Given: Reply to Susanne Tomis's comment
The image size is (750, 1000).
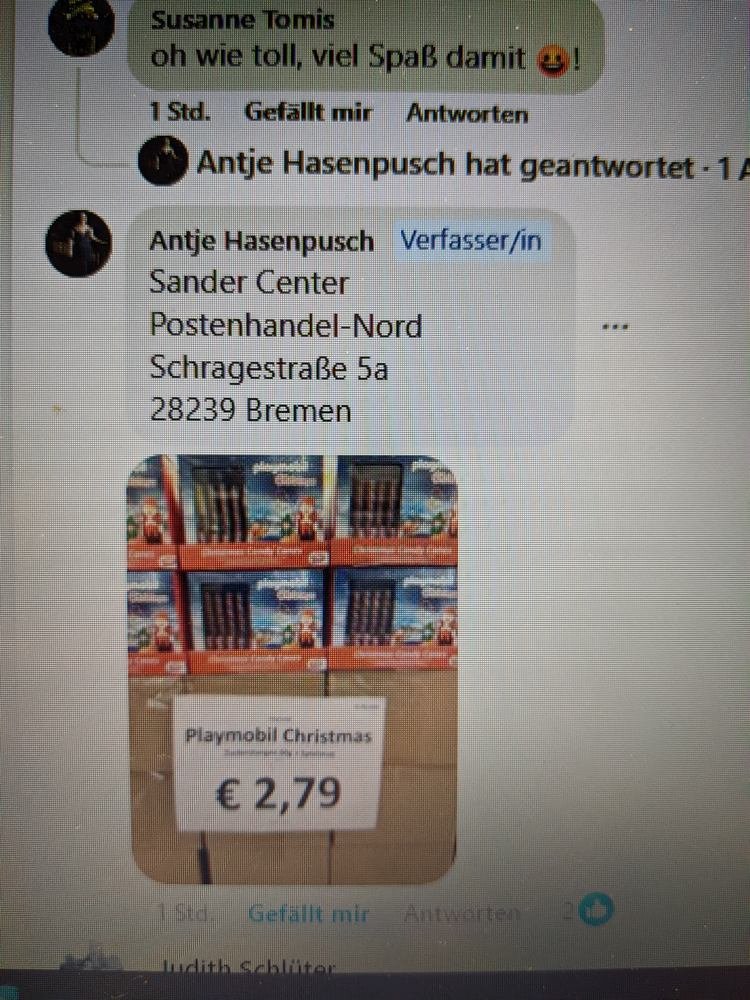Looking at the screenshot, I should coord(466,113).
